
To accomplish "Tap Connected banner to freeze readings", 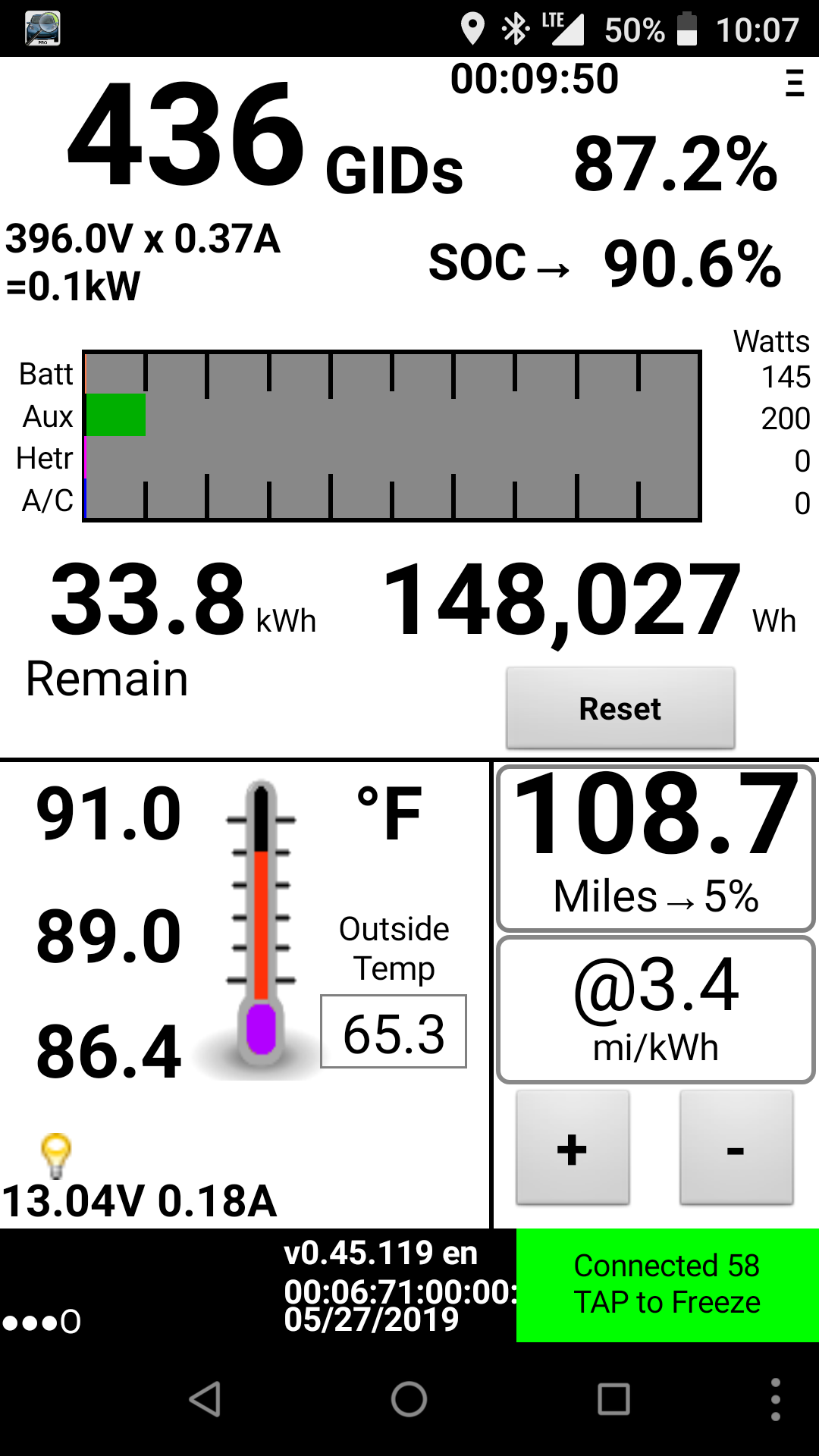I will pos(667,1285).
